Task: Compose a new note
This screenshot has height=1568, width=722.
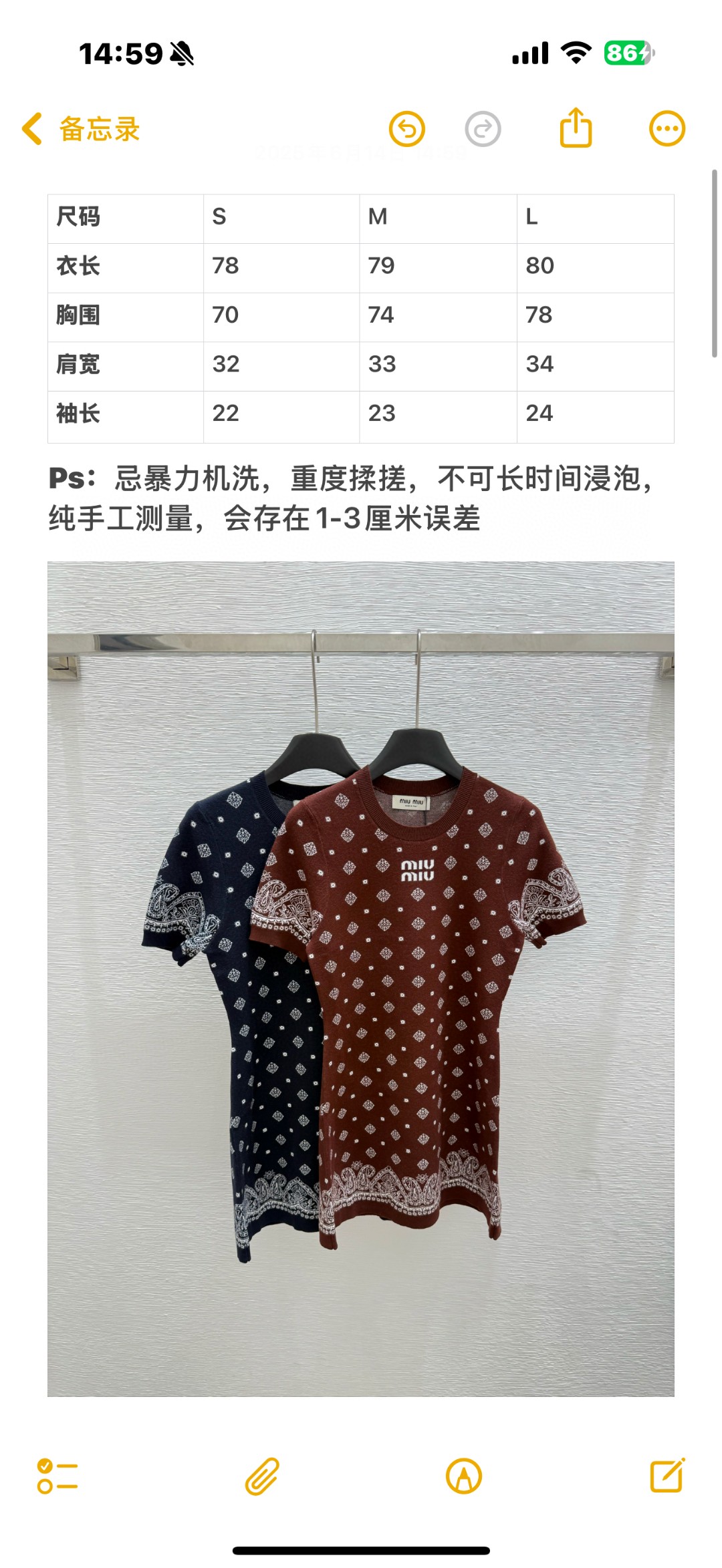Action: [668, 1474]
